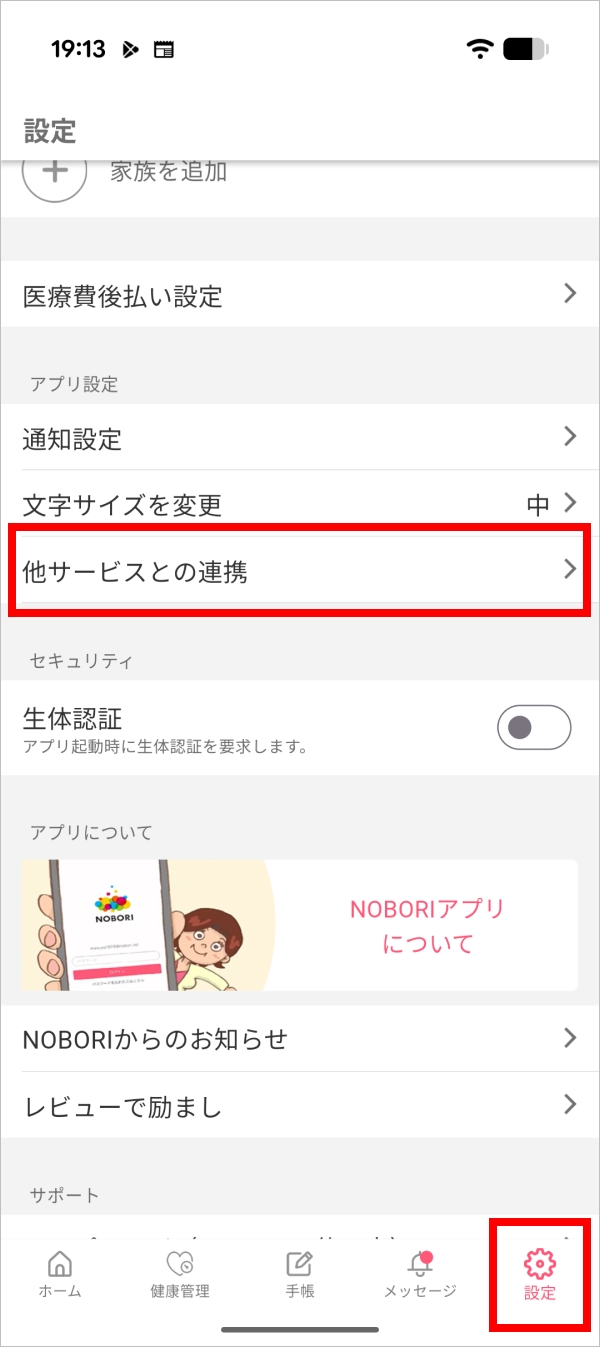The height and width of the screenshot is (1347, 600).
Task: Switch to the メッセージ tab
Action: (420, 1274)
